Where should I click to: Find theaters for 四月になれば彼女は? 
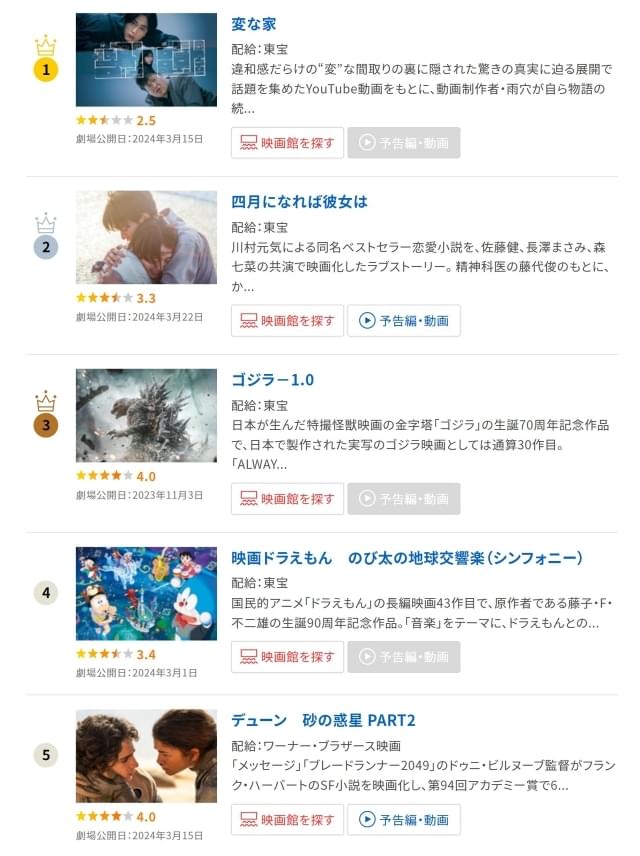coord(287,320)
